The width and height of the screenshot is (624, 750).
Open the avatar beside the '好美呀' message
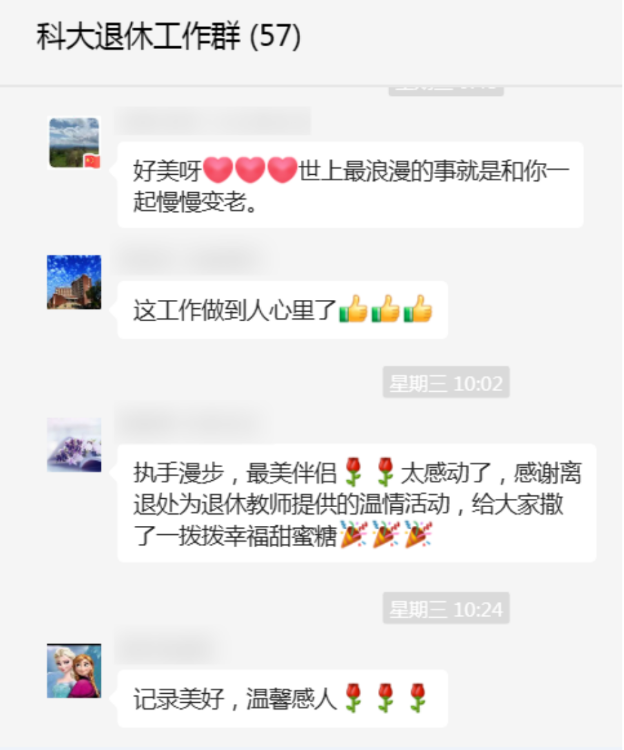coord(74,143)
